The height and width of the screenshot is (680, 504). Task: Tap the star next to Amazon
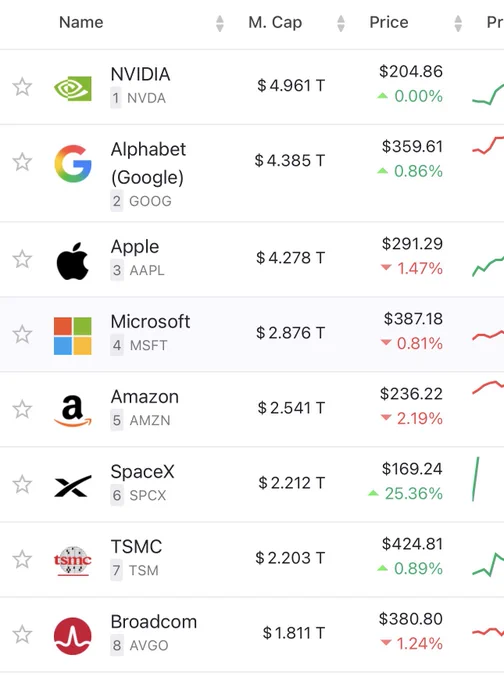point(22,409)
